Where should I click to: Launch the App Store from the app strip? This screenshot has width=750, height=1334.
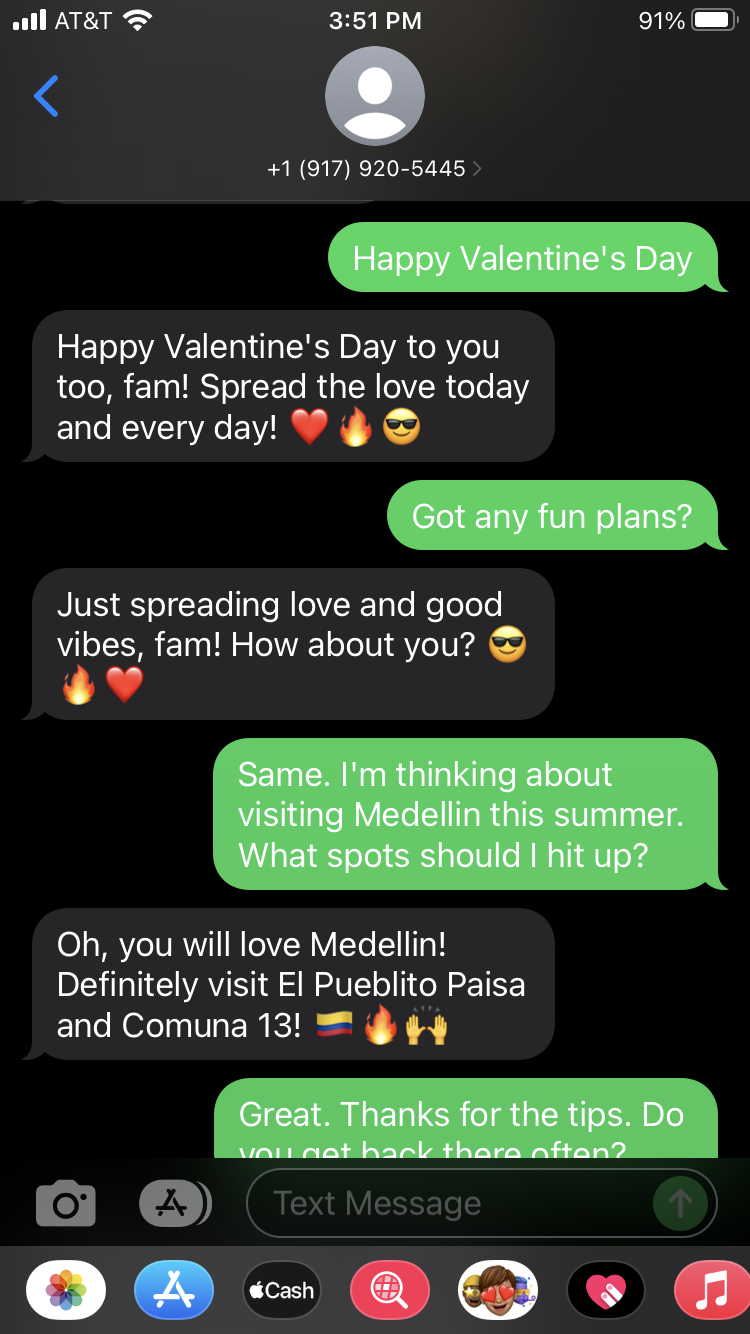tap(174, 1291)
